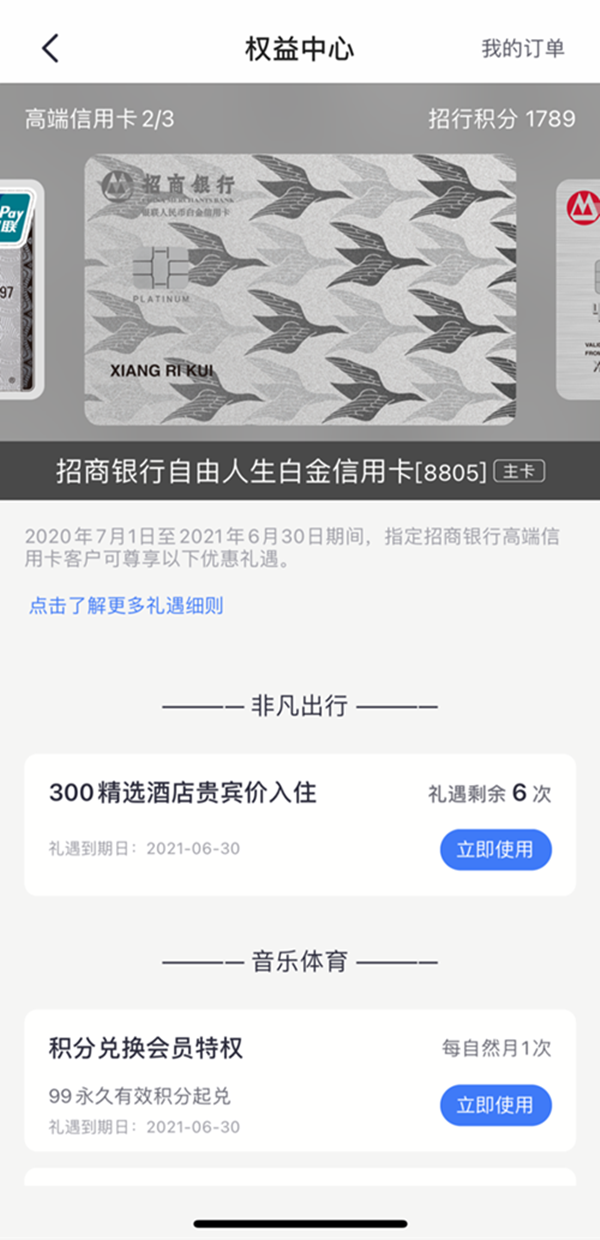Show the previous UnionPay card on left
The height and width of the screenshot is (1240, 600).
[x=20, y=290]
